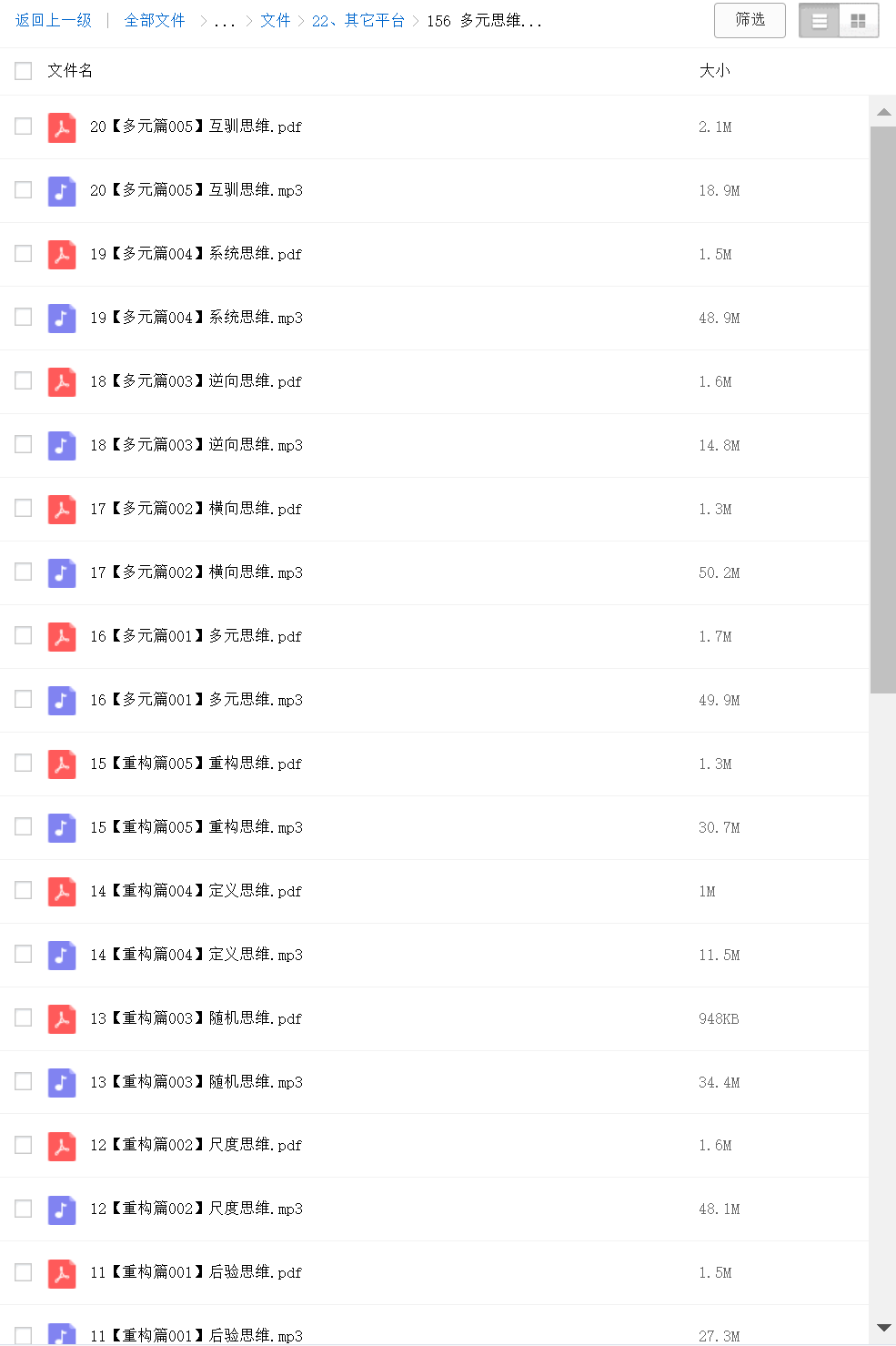The image size is (896, 1346).
Task: Open 13【重构篇003】随机思维.pdf
Action: 196,1018
